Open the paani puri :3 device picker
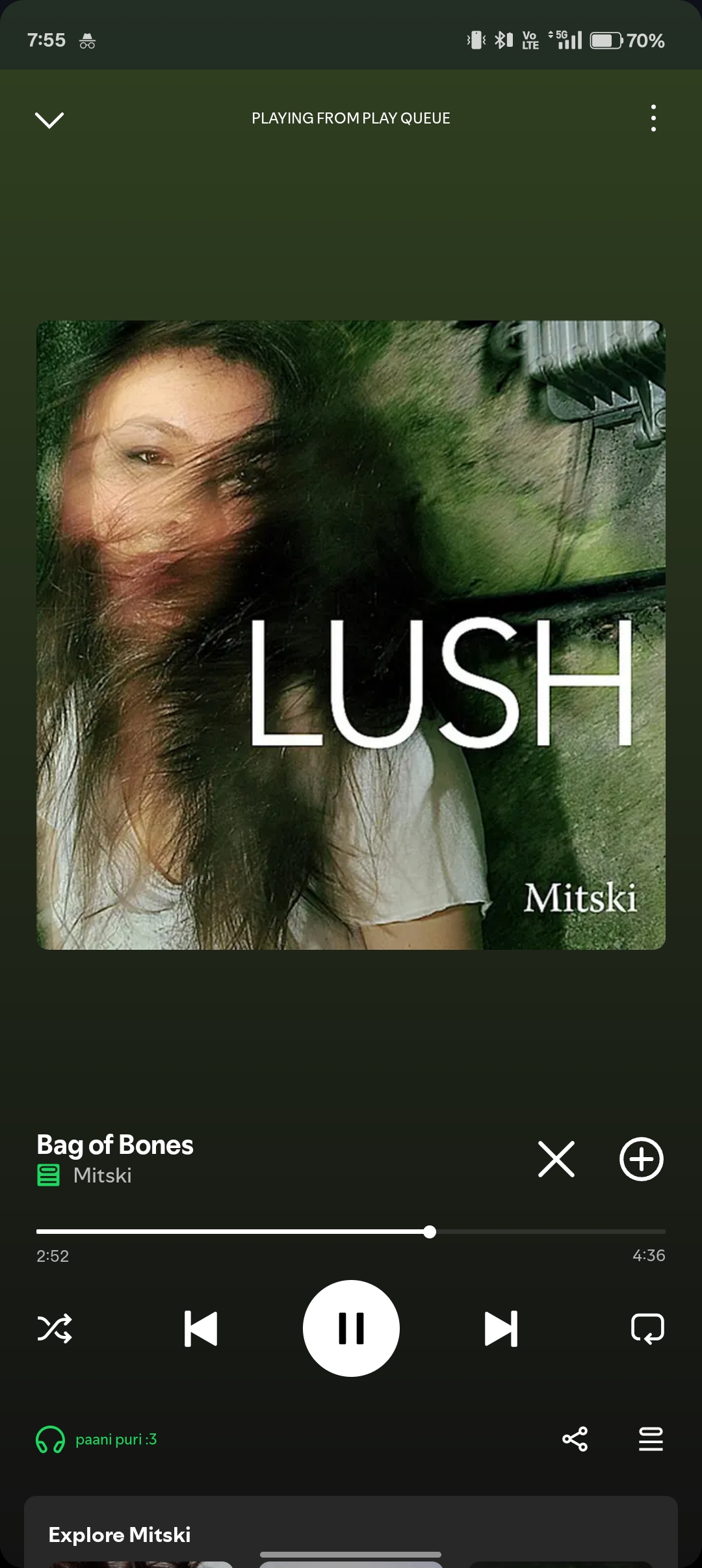Viewport: 702px width, 1568px height. [x=96, y=1439]
